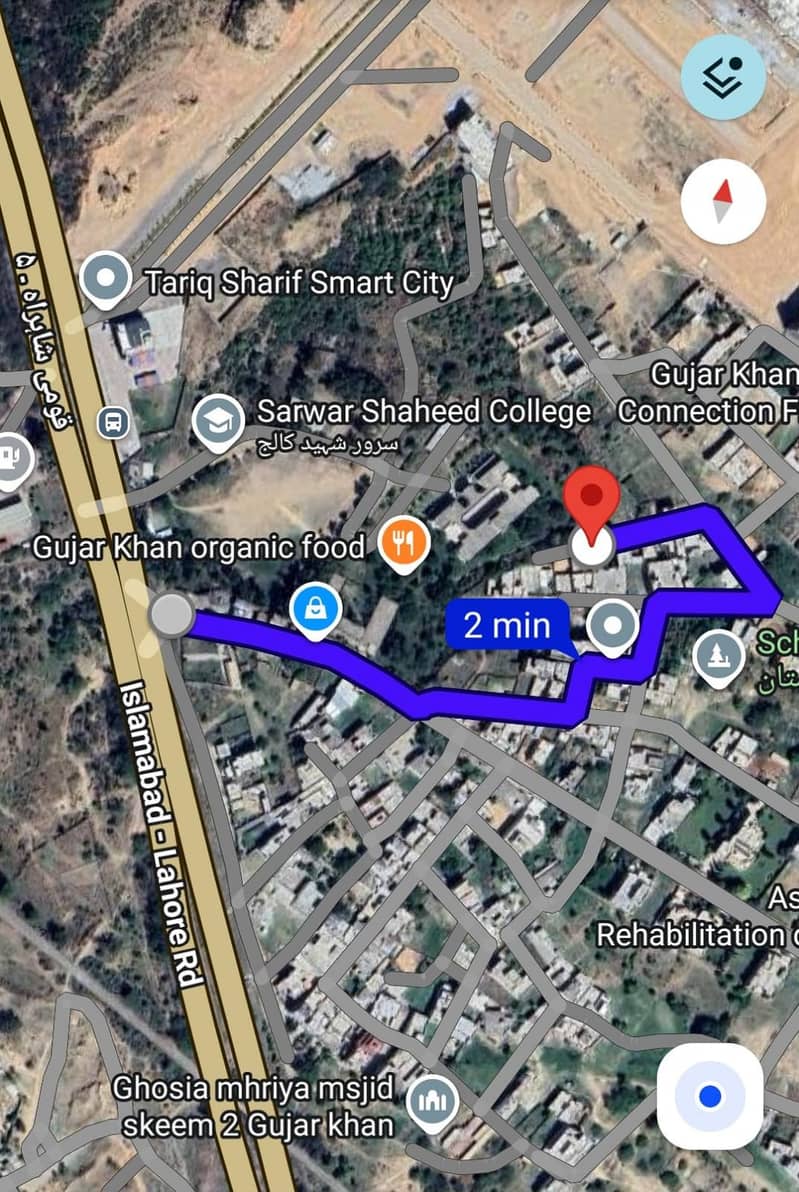Tap the blue shopping bag marker
Image resolution: width=799 pixels, height=1192 pixels.
[x=316, y=610]
